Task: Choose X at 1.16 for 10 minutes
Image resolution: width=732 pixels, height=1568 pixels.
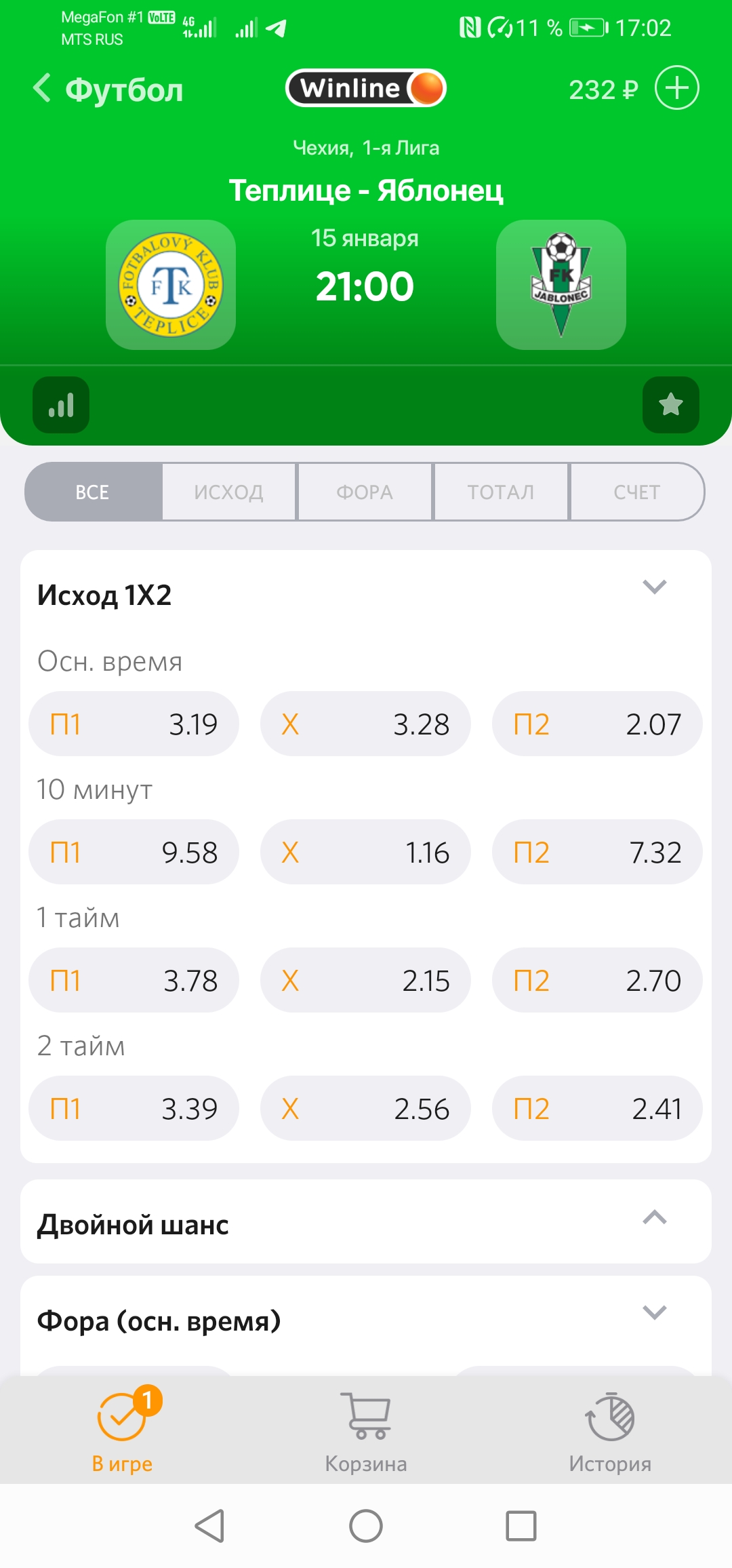Action: pyautogui.click(x=365, y=852)
